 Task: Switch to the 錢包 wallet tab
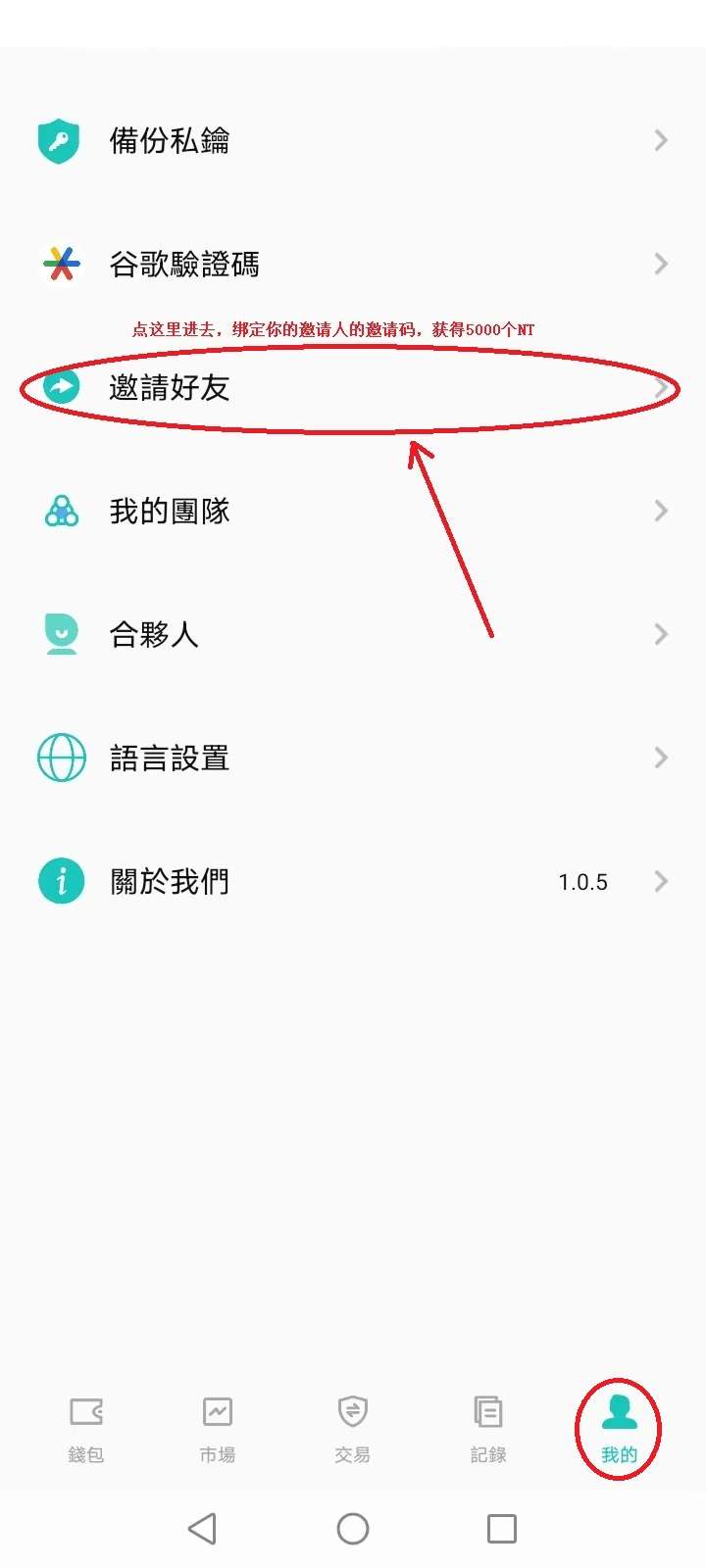pos(86,1429)
